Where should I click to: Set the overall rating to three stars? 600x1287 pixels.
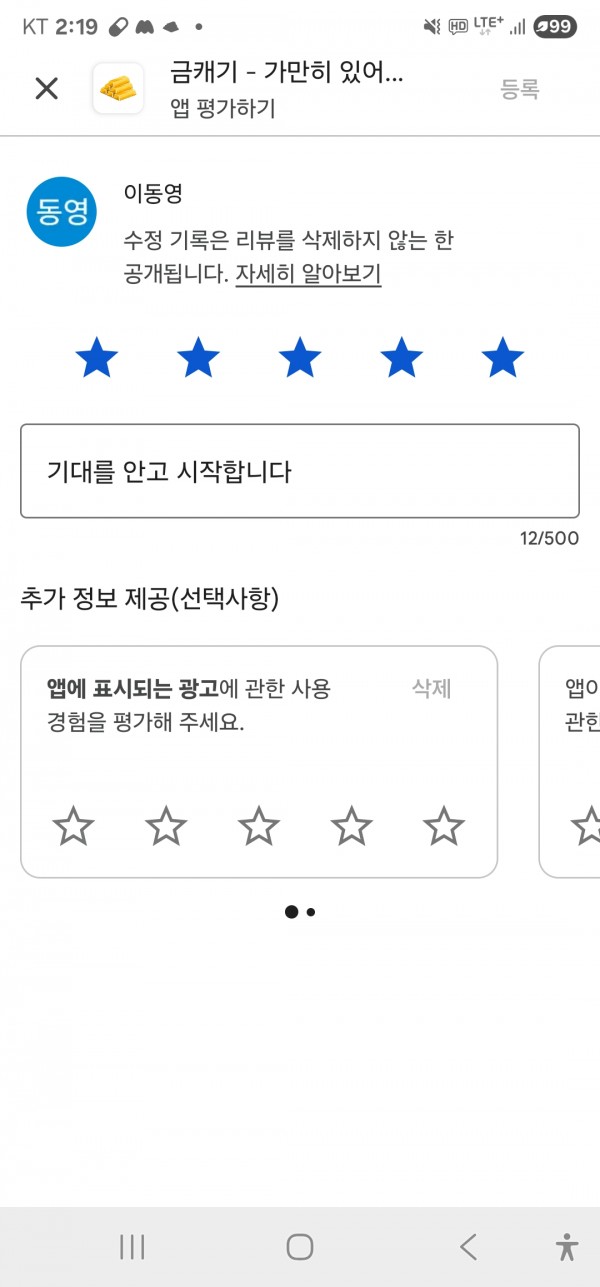pos(300,358)
